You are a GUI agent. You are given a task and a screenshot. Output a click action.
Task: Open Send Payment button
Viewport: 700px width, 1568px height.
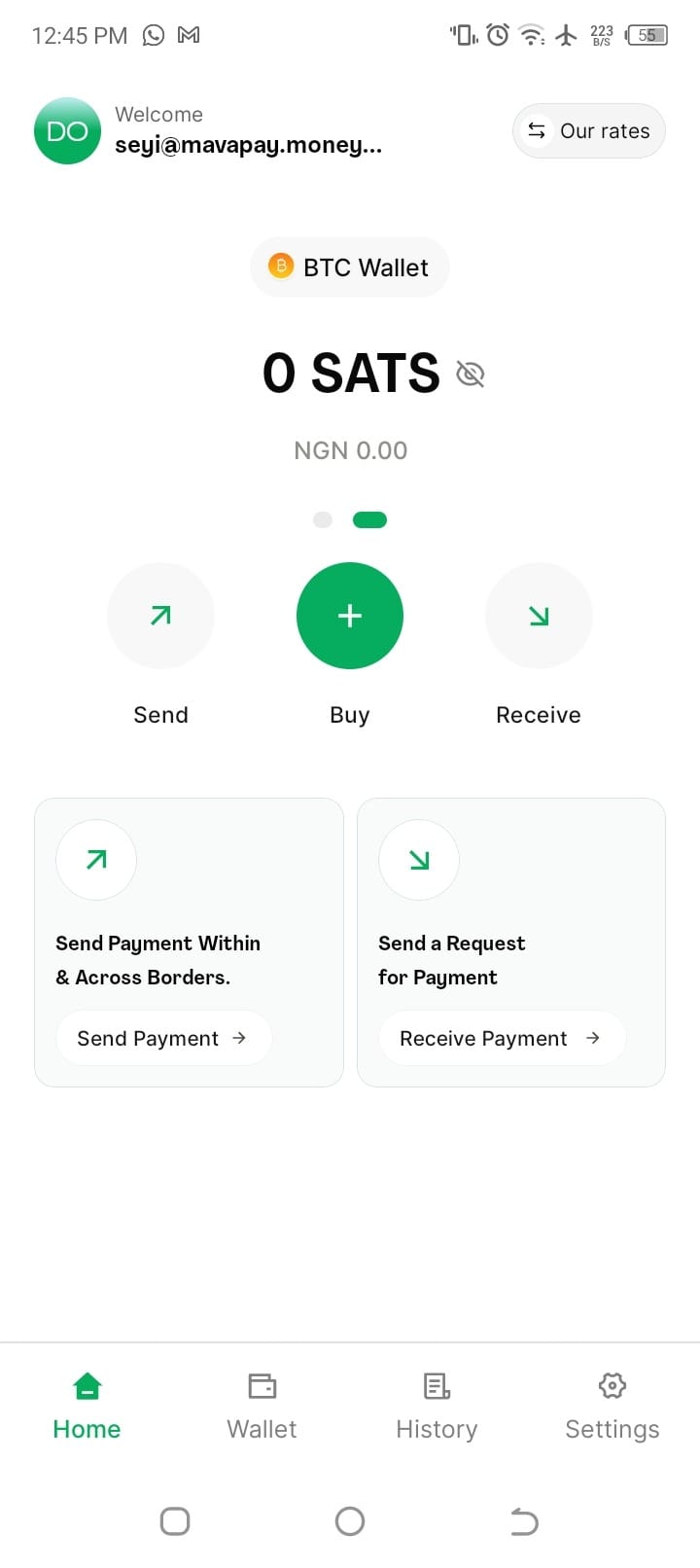tap(163, 1039)
